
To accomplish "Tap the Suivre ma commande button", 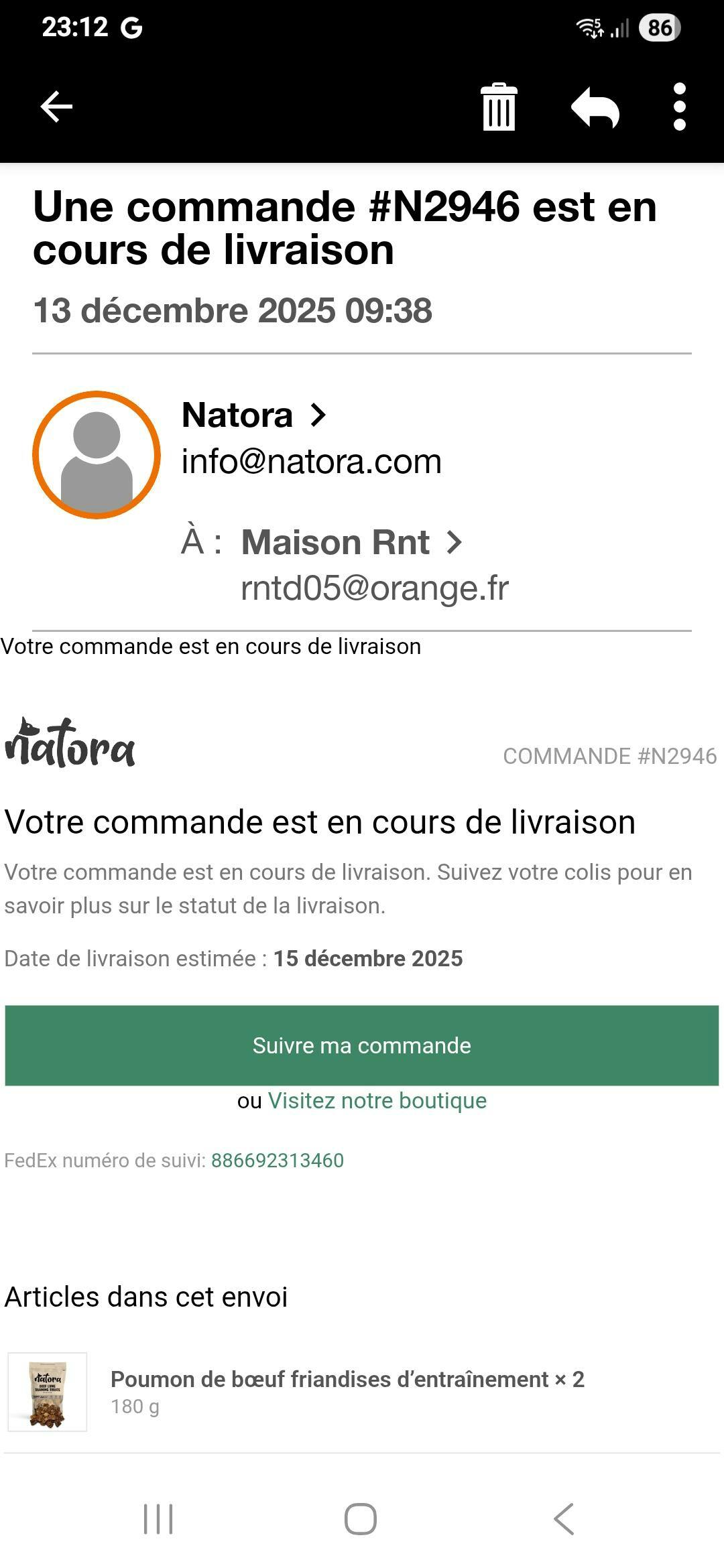I will 362,1045.
